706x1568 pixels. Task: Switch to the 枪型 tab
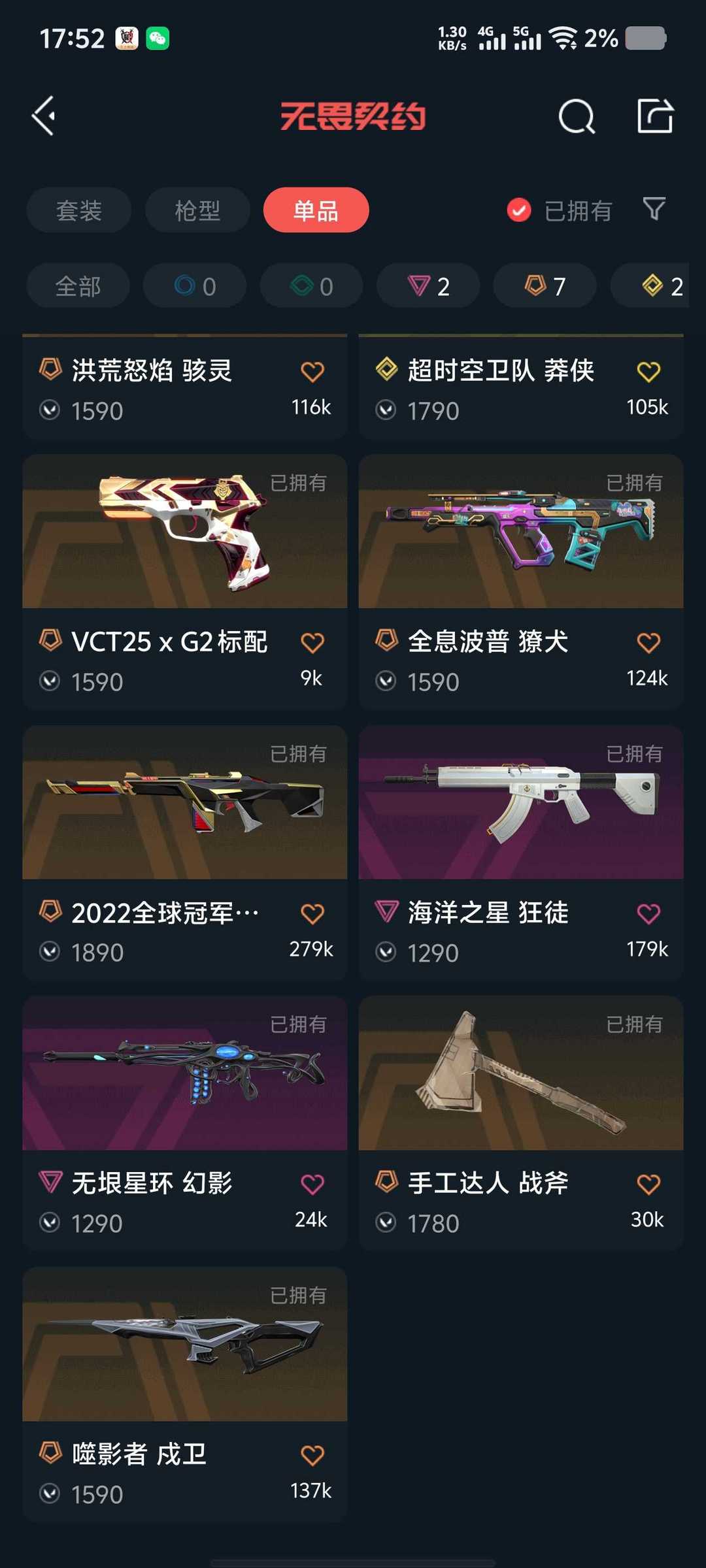197,209
